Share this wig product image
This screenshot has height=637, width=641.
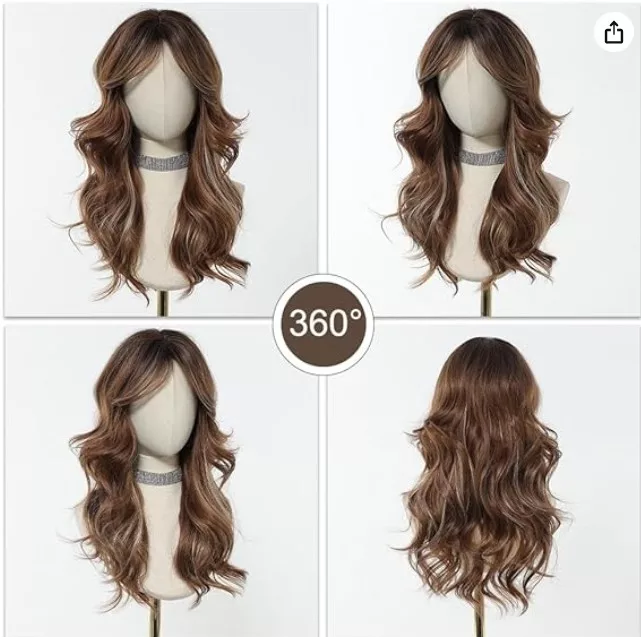coord(613,32)
